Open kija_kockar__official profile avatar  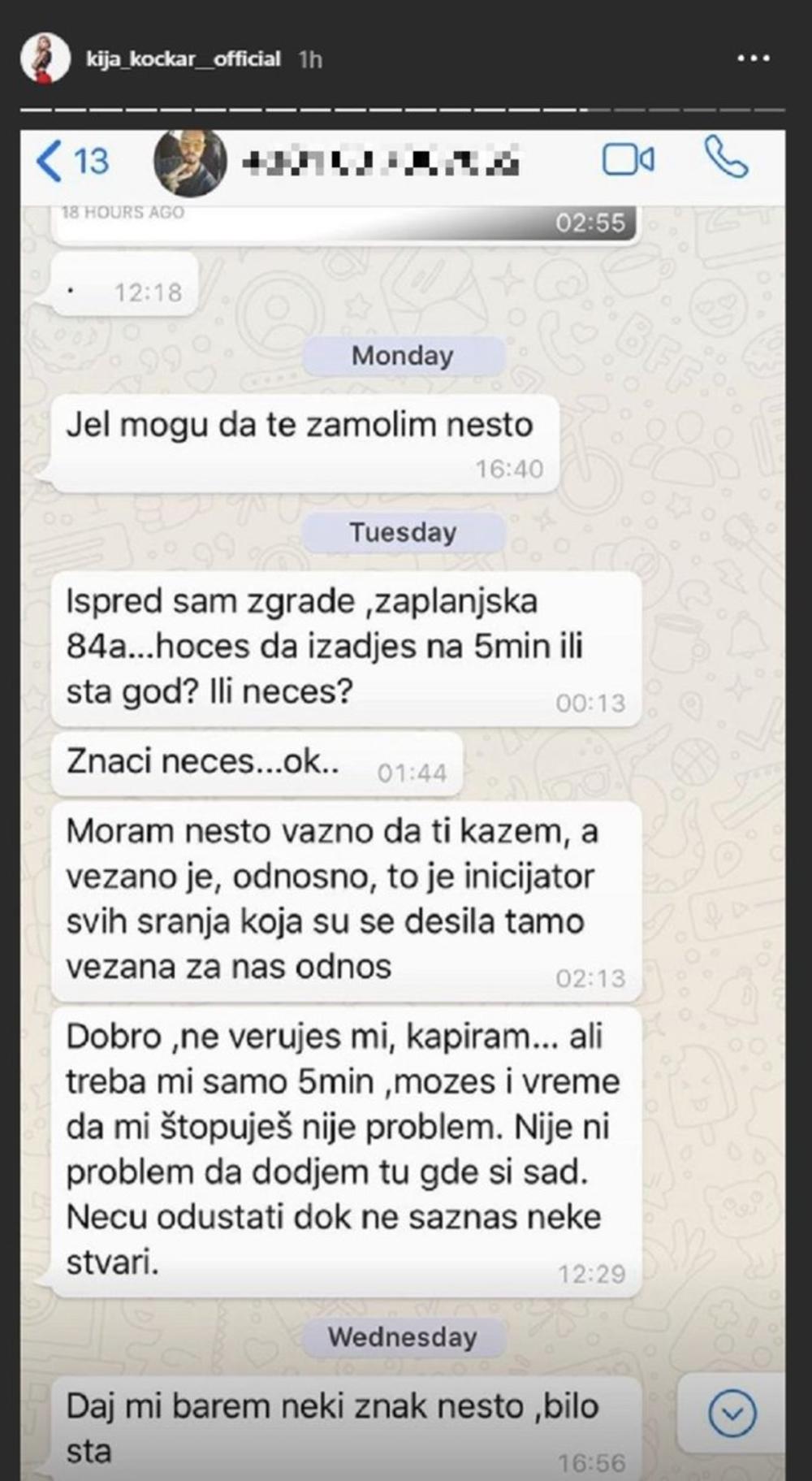(x=45, y=58)
